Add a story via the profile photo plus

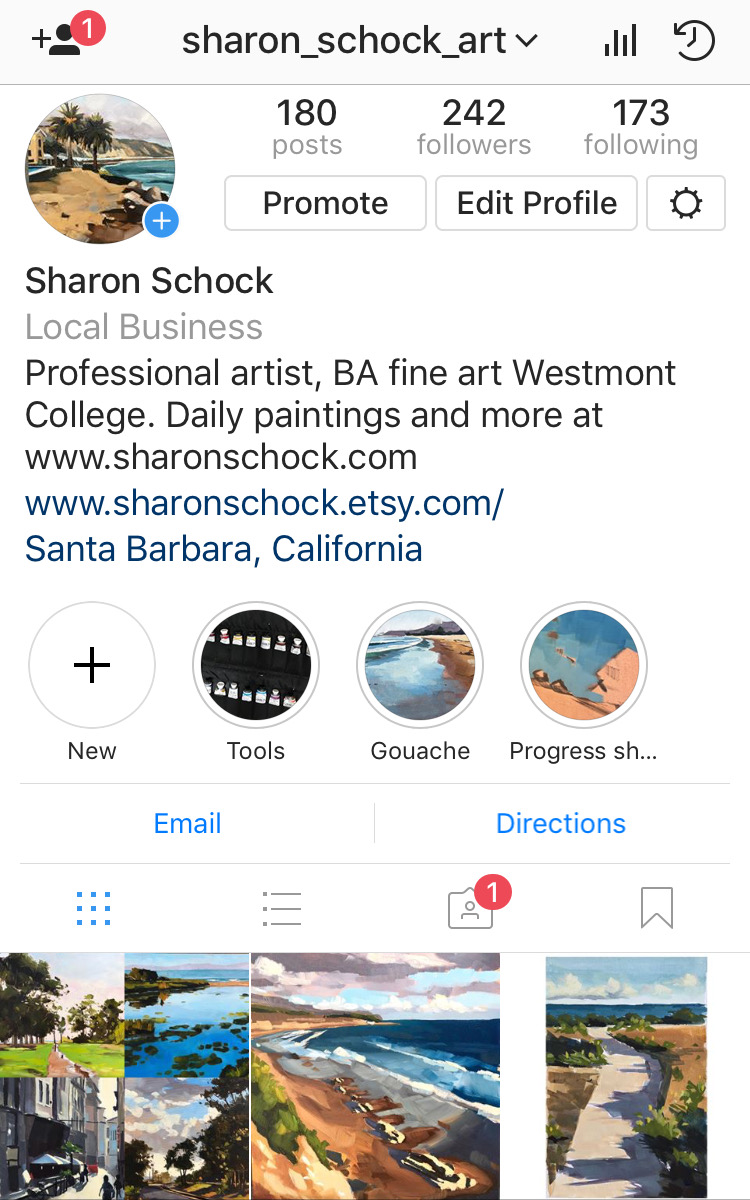coord(162,221)
